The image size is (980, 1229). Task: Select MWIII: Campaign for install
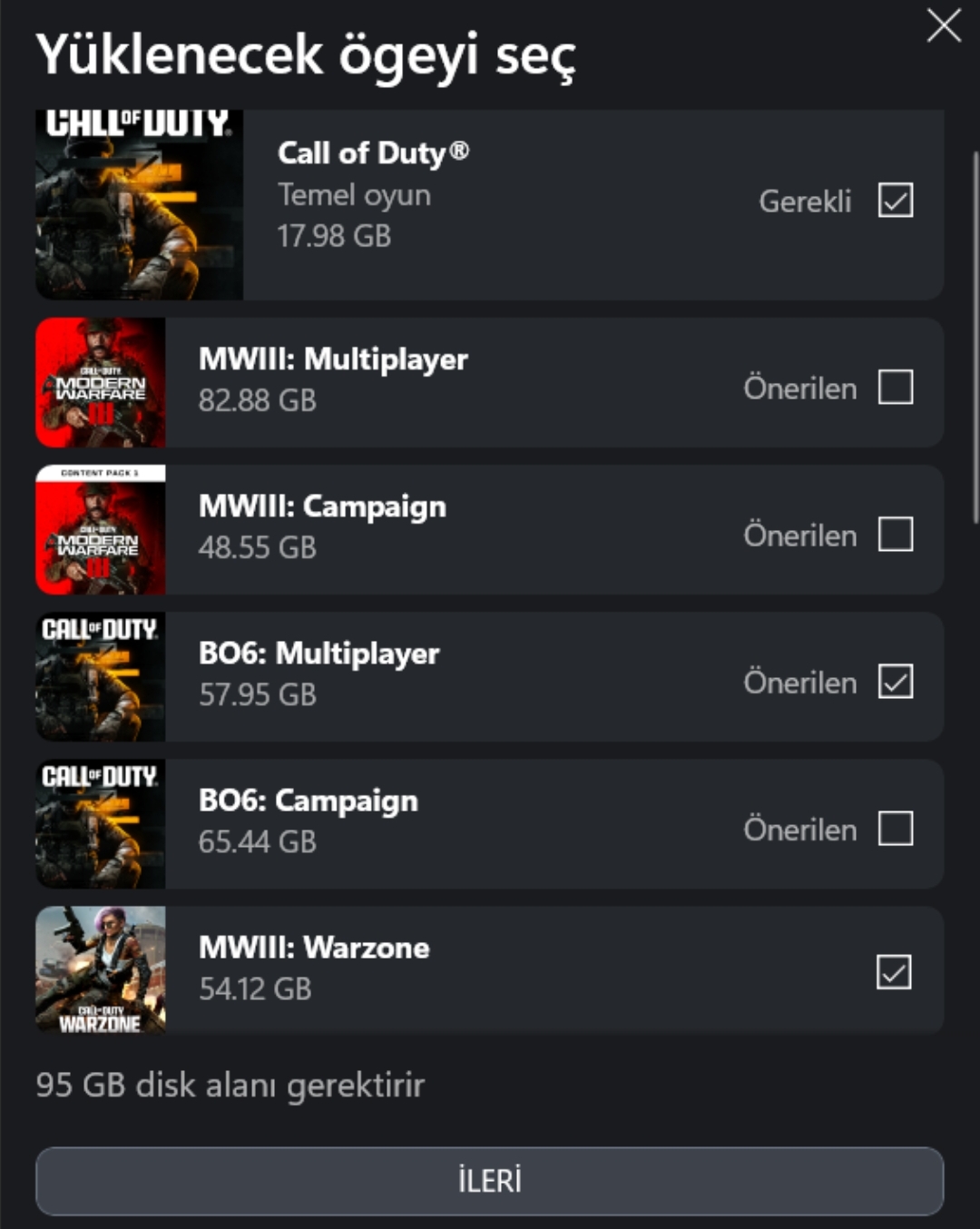pos(895,535)
